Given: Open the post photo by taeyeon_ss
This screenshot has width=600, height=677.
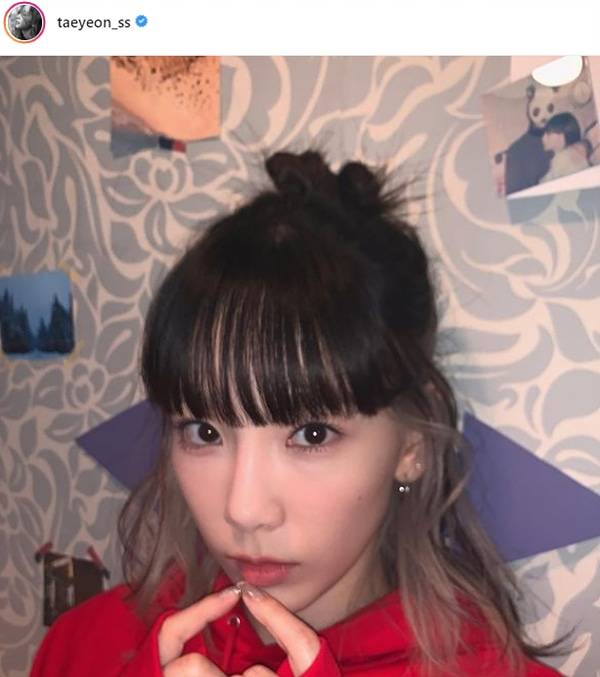Looking at the screenshot, I should tap(300, 366).
